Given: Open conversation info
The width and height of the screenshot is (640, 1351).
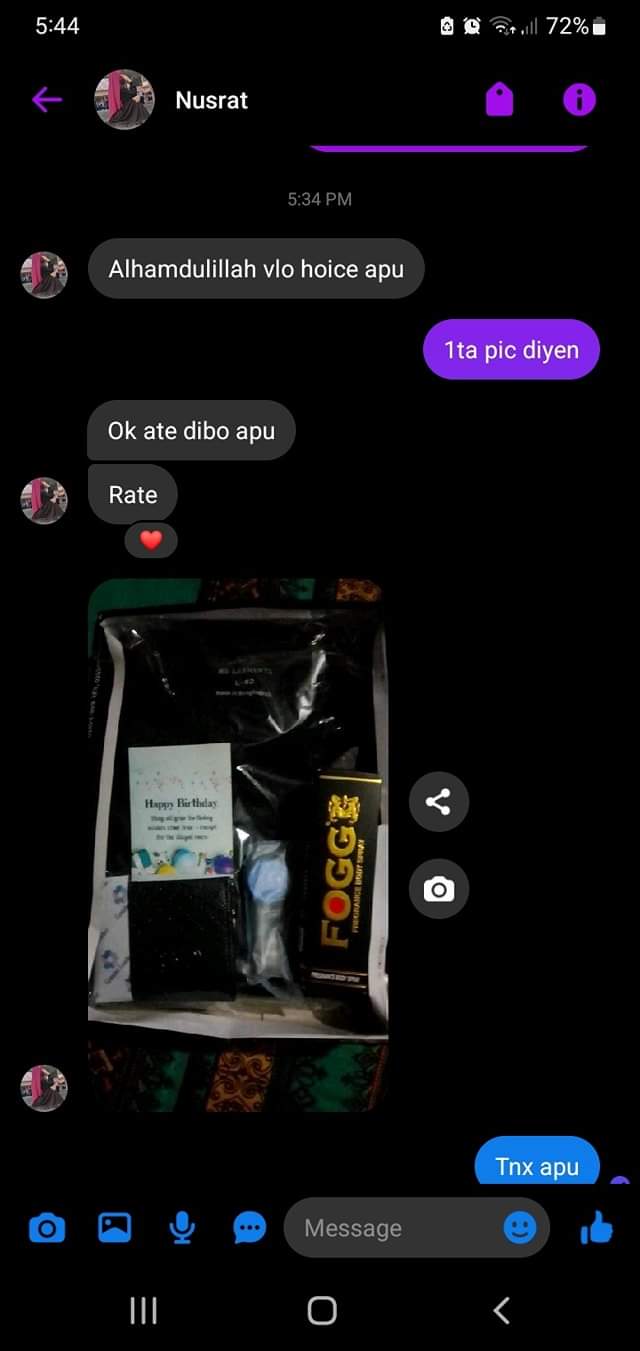Looking at the screenshot, I should (579, 99).
